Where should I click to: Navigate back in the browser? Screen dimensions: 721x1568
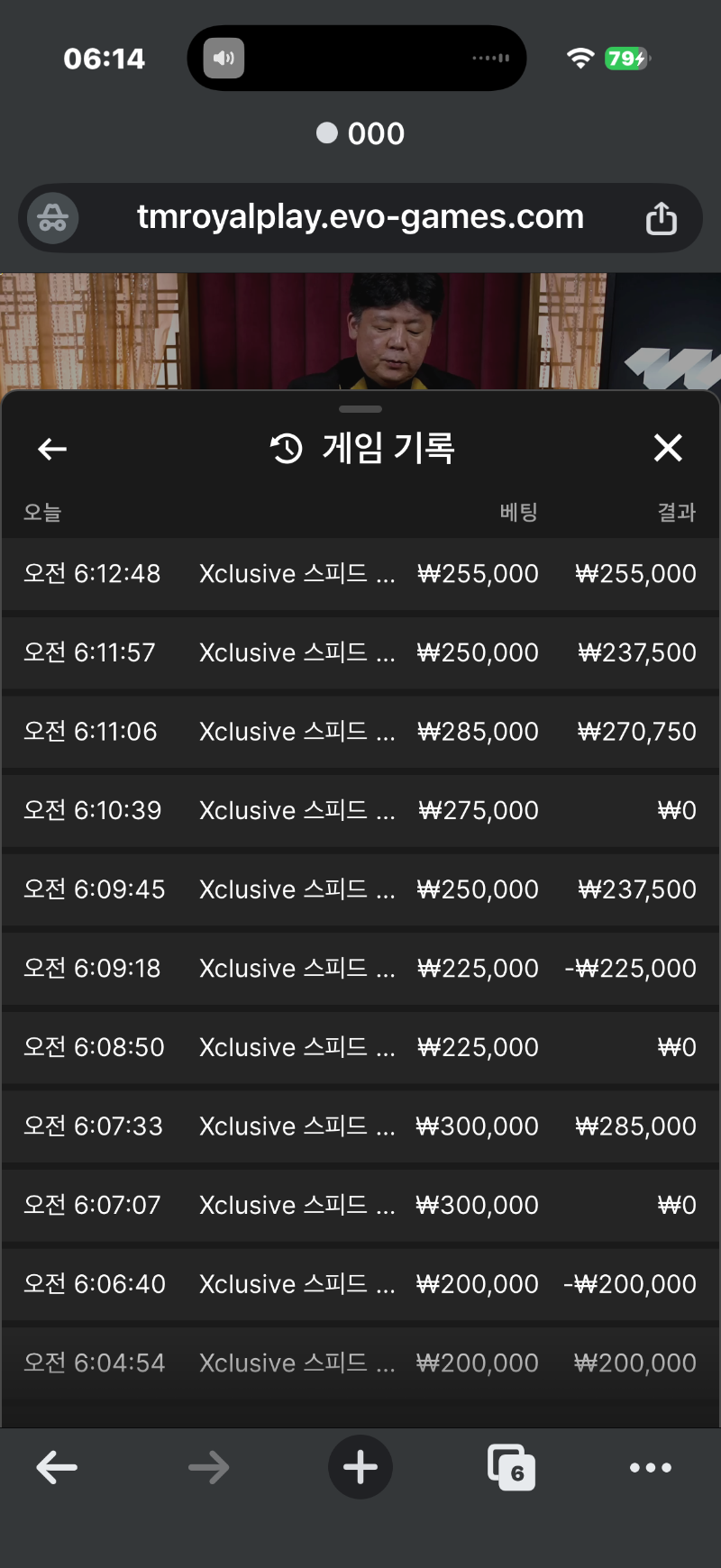pyautogui.click(x=57, y=1467)
